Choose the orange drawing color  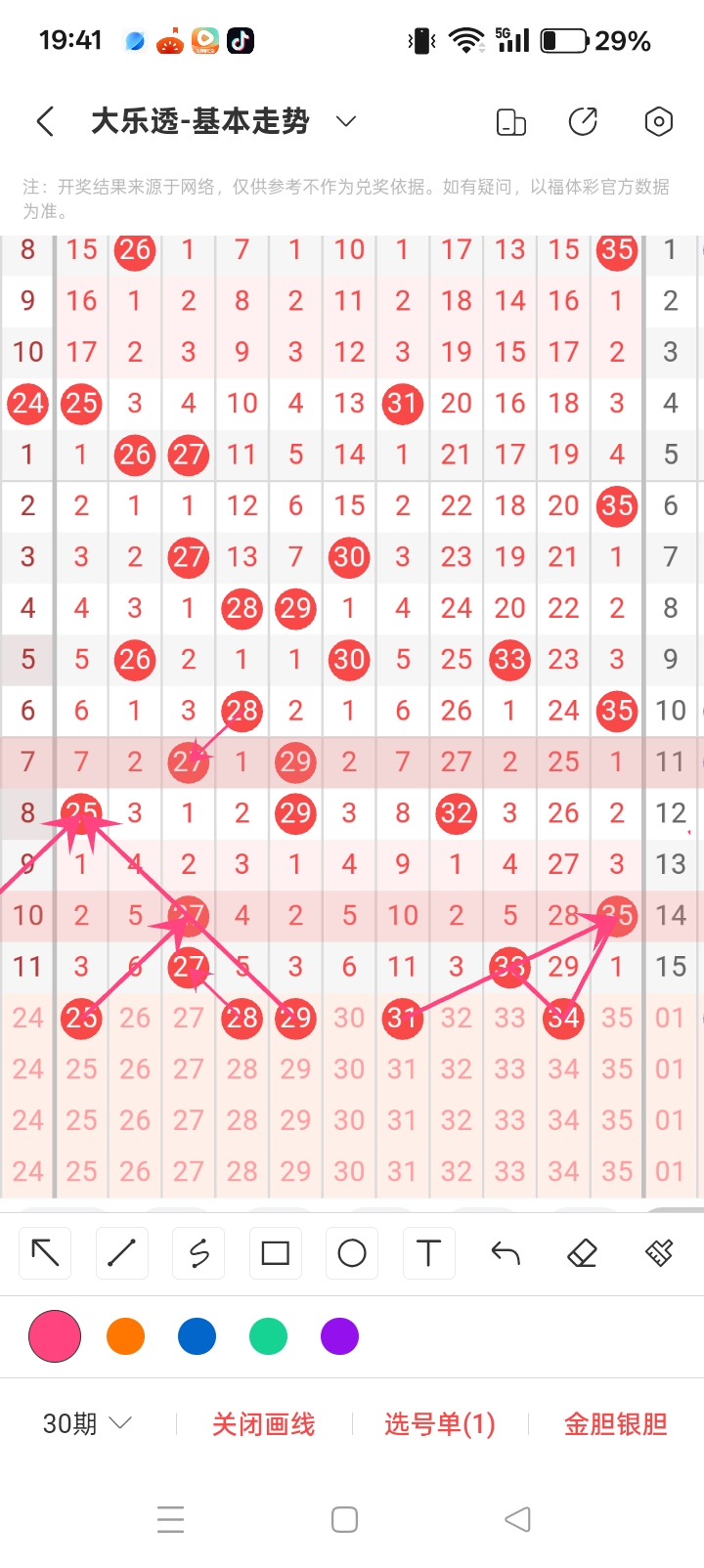[125, 1336]
